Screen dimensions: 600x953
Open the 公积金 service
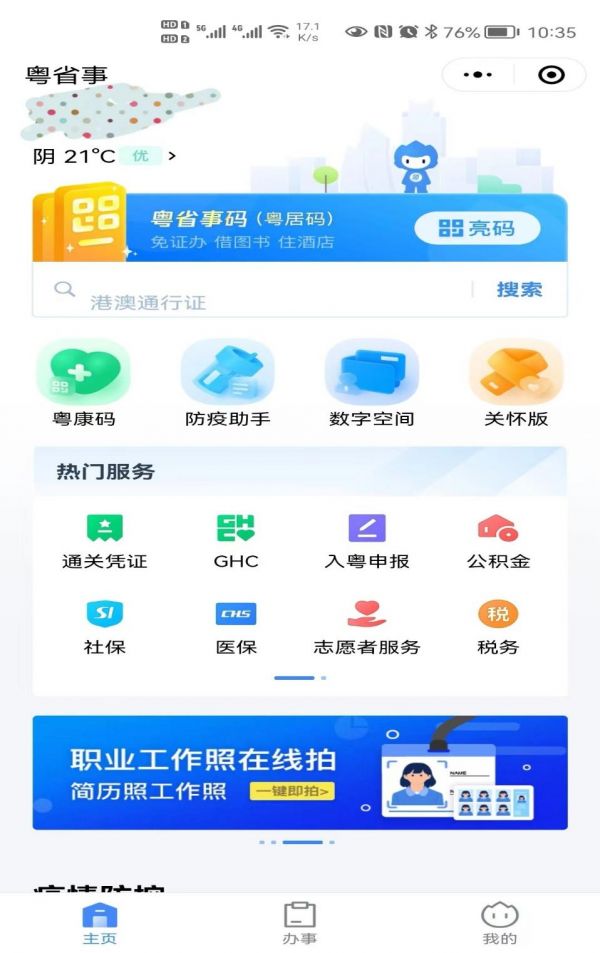point(498,542)
